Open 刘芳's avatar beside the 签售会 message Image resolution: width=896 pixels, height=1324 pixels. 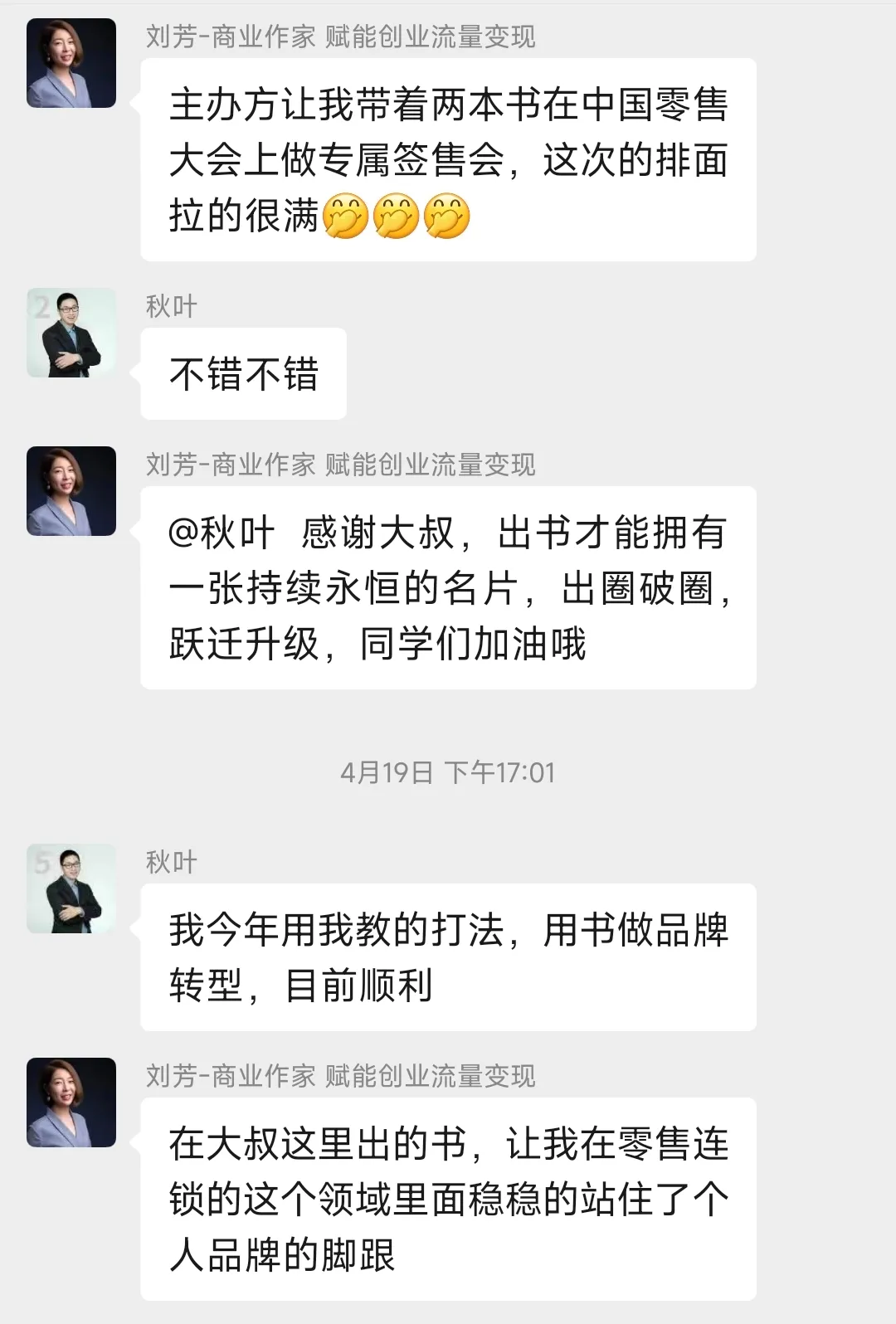(71, 63)
